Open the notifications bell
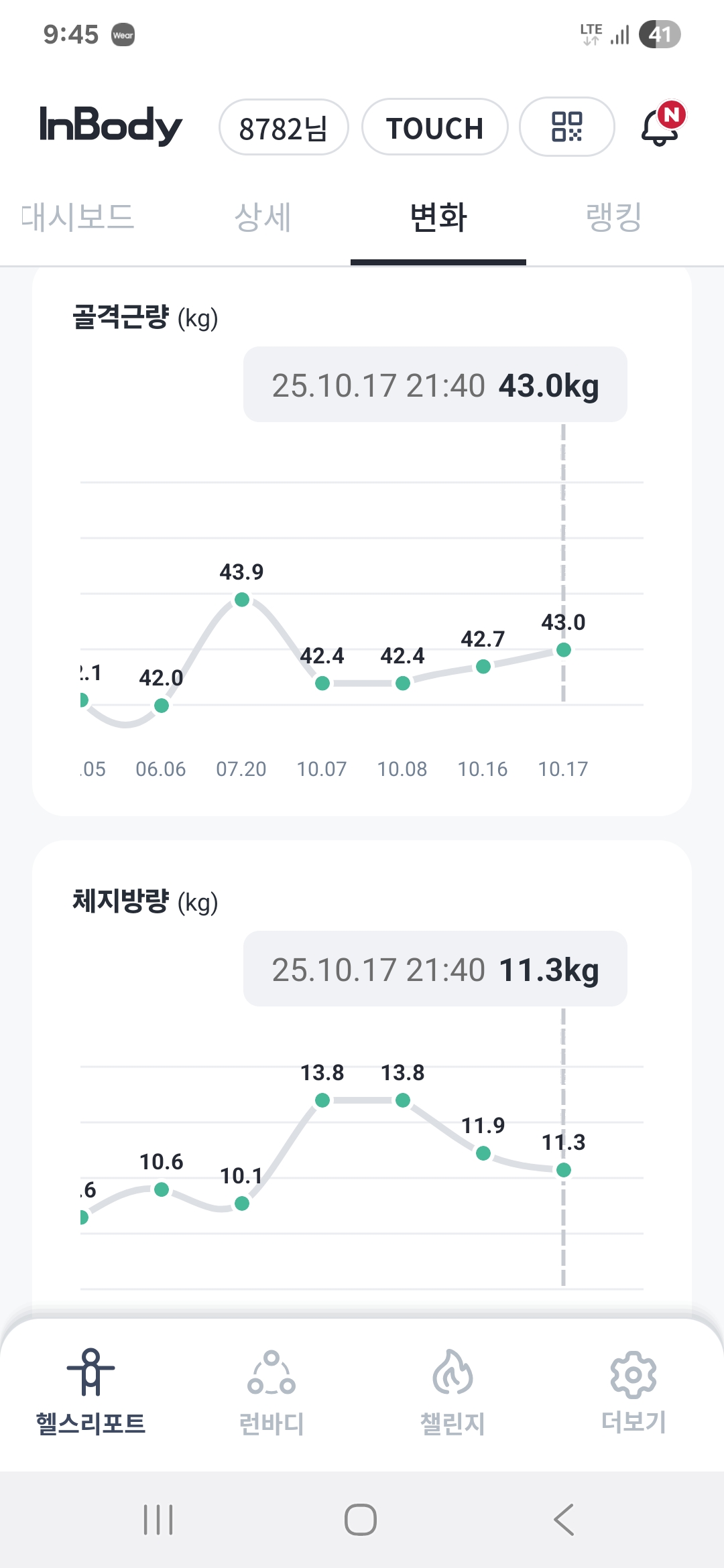 pos(661,127)
